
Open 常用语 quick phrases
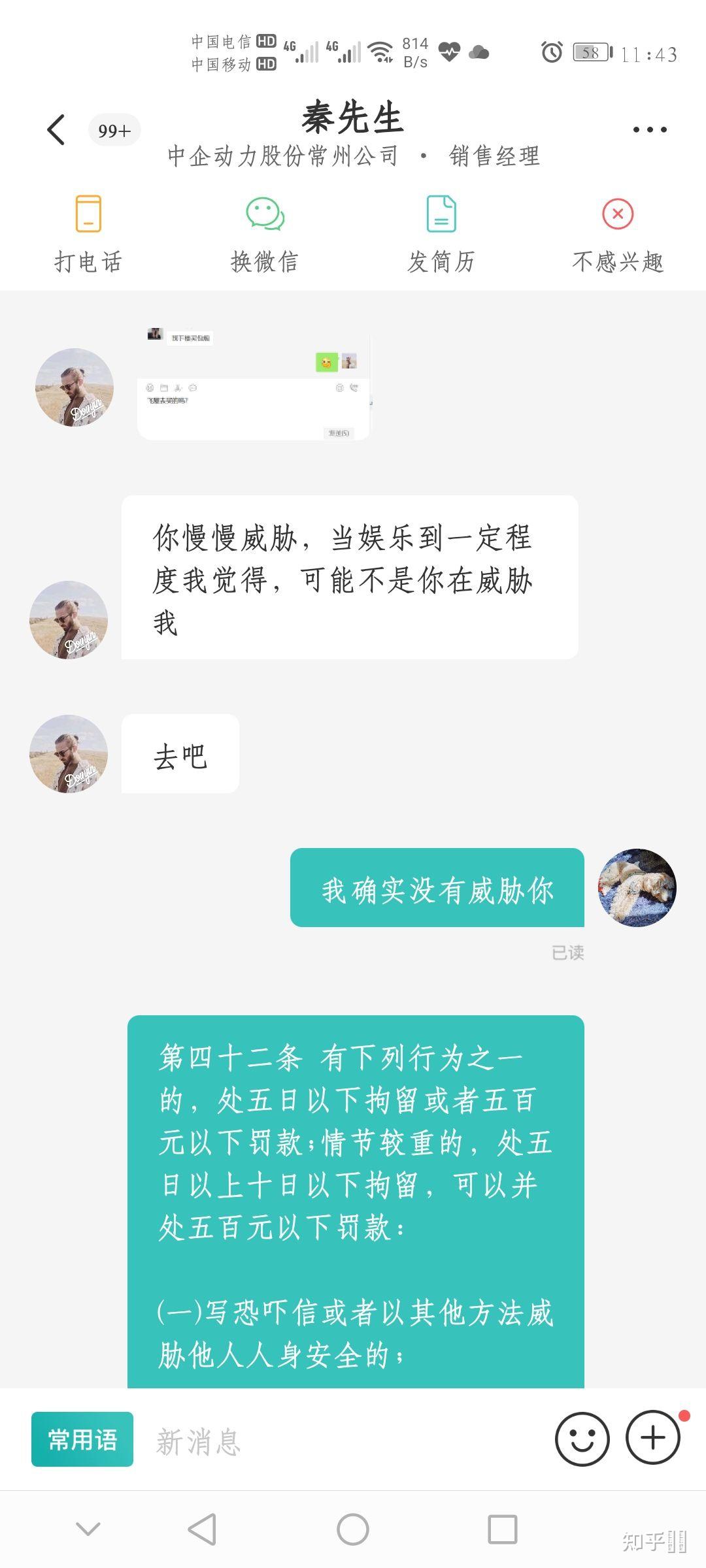(82, 1439)
